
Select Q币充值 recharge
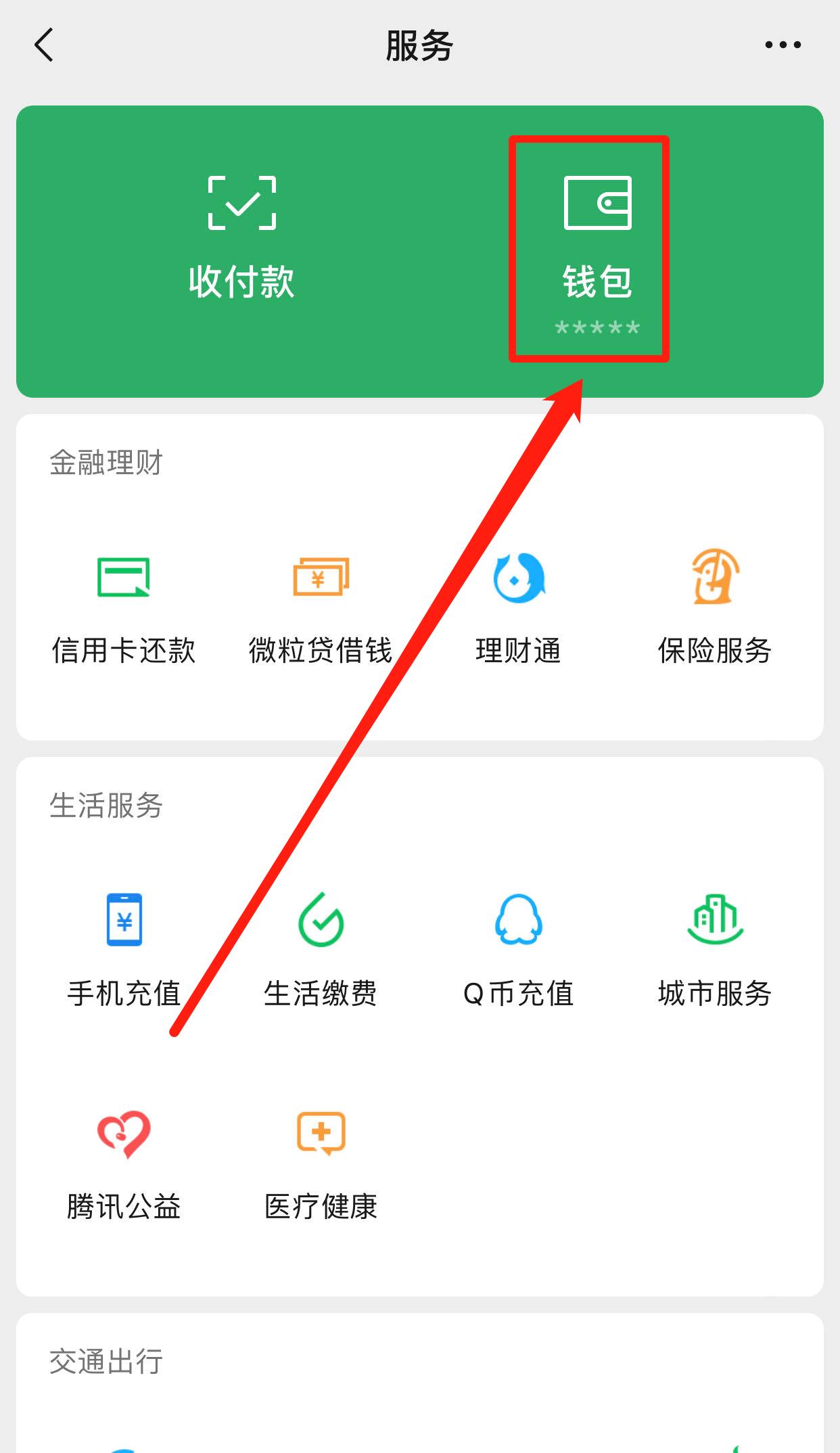518,950
